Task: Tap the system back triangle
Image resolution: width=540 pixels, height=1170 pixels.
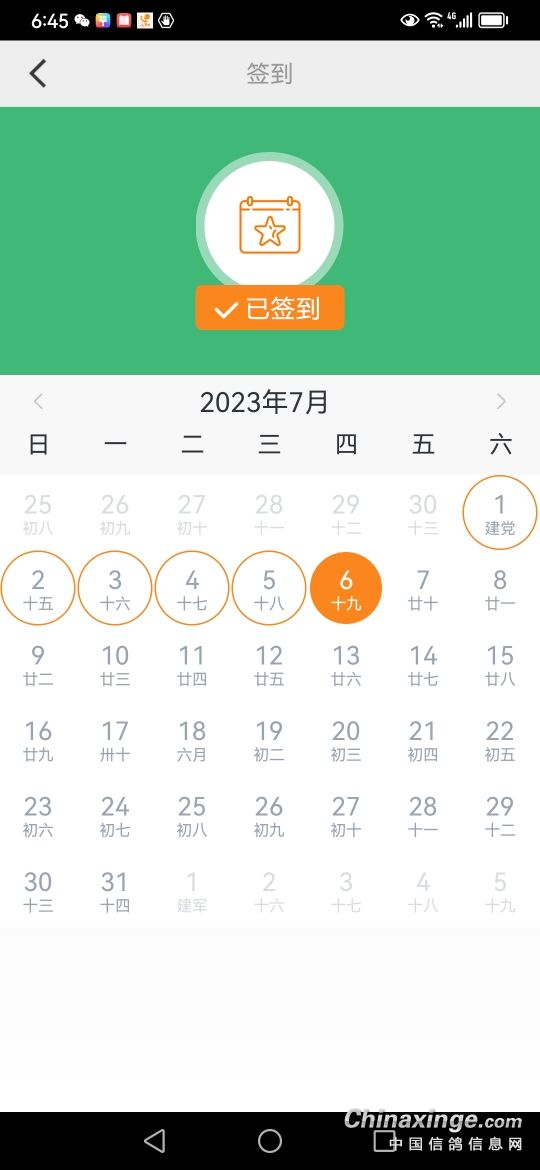Action: pos(154,1140)
